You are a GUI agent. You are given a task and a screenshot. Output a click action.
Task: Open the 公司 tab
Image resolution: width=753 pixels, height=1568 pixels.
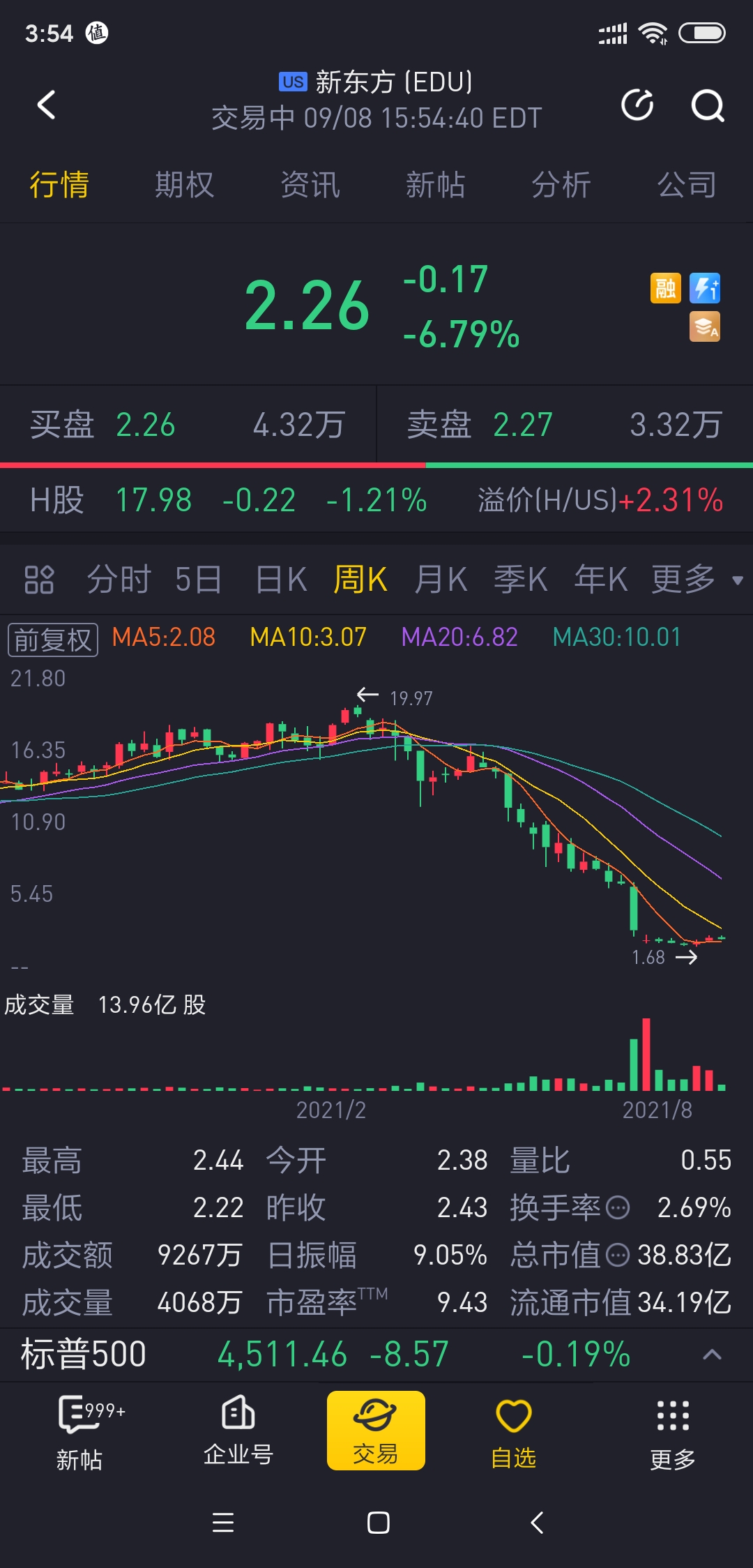pyautogui.click(x=687, y=185)
